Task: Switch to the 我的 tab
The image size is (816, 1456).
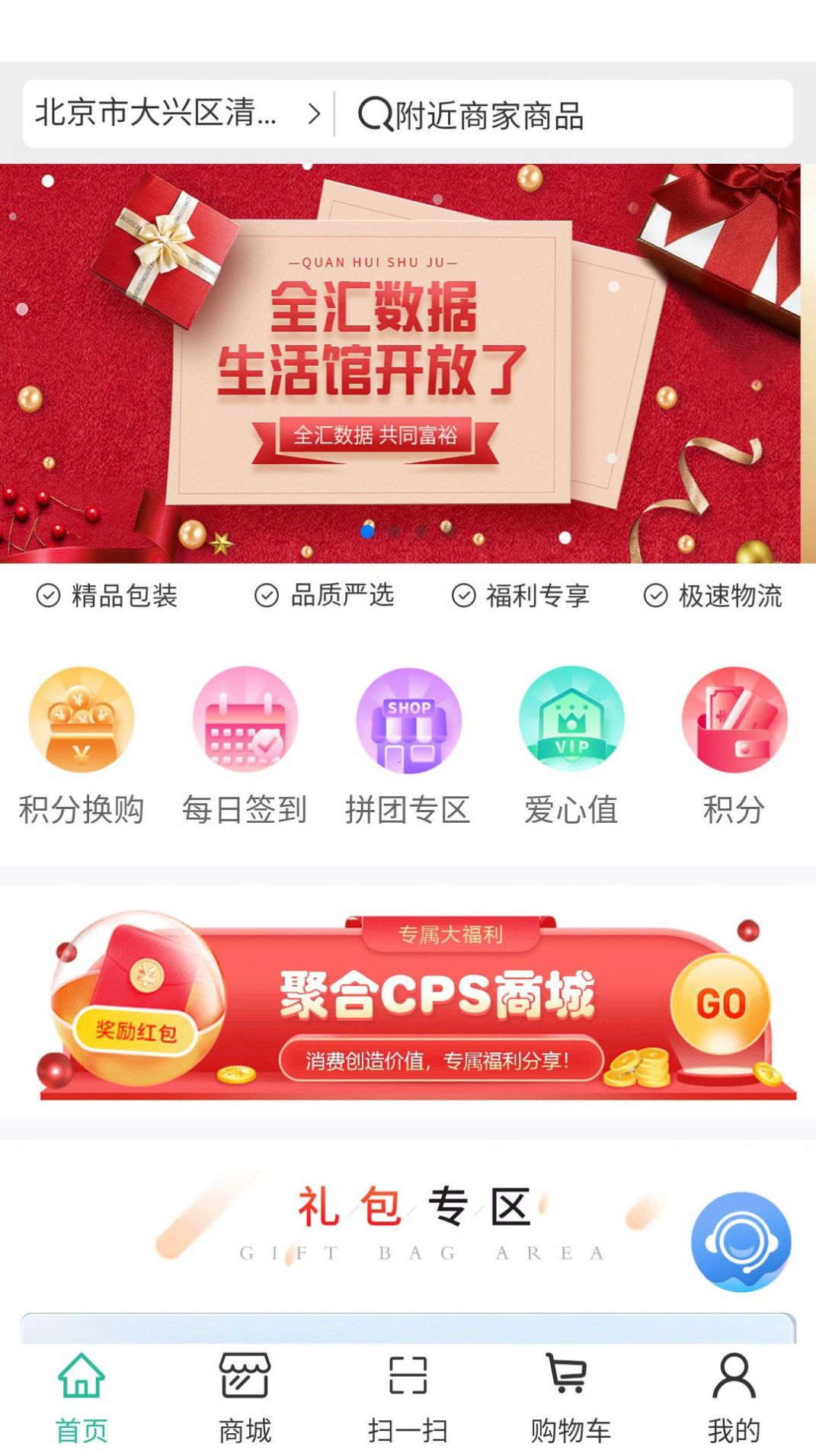Action: (x=734, y=1399)
